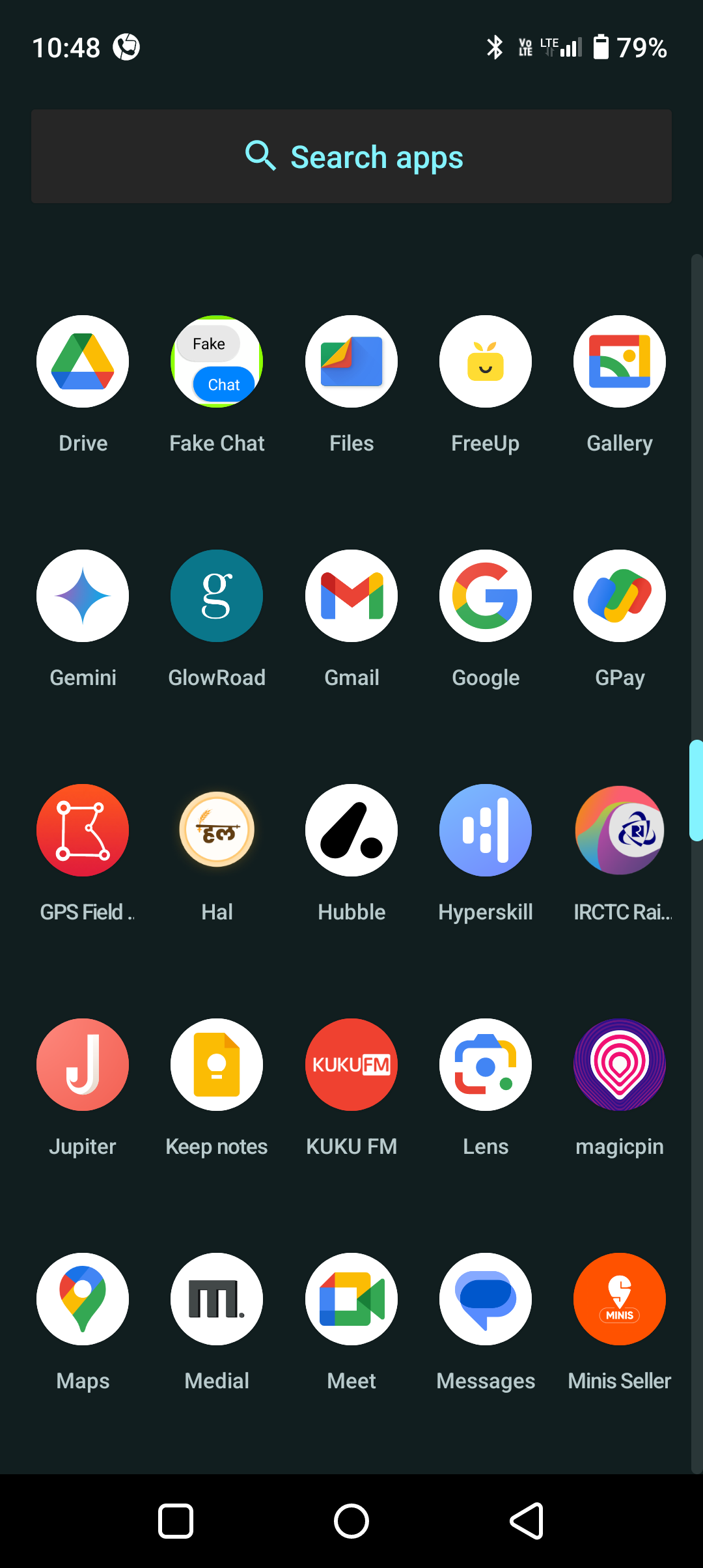
Task: Open IRCTC Rail app
Action: point(620,830)
